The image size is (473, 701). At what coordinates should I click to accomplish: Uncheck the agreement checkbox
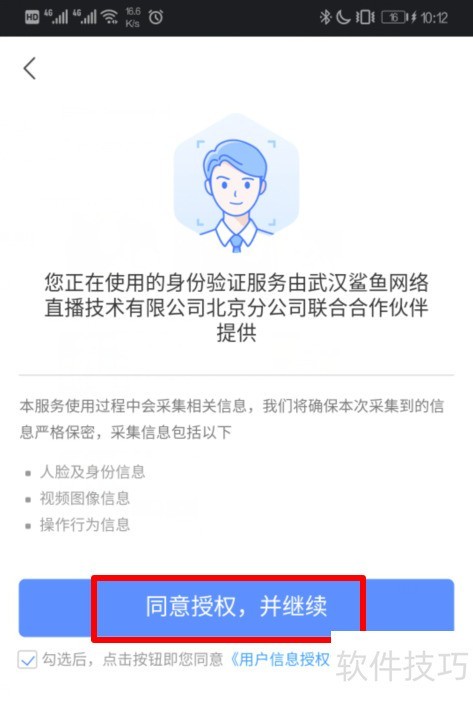27,659
